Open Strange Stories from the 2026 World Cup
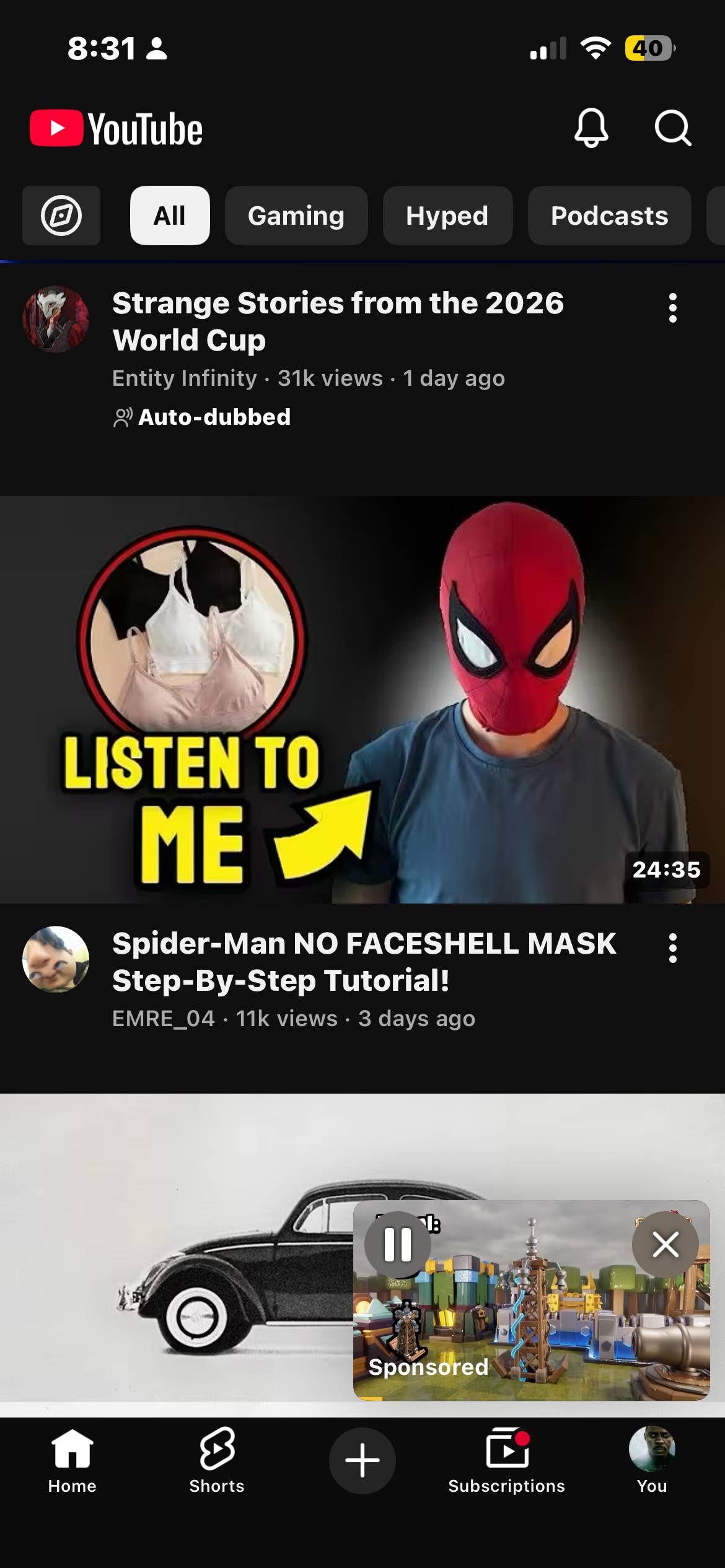The width and height of the screenshot is (725, 1568). (338, 321)
